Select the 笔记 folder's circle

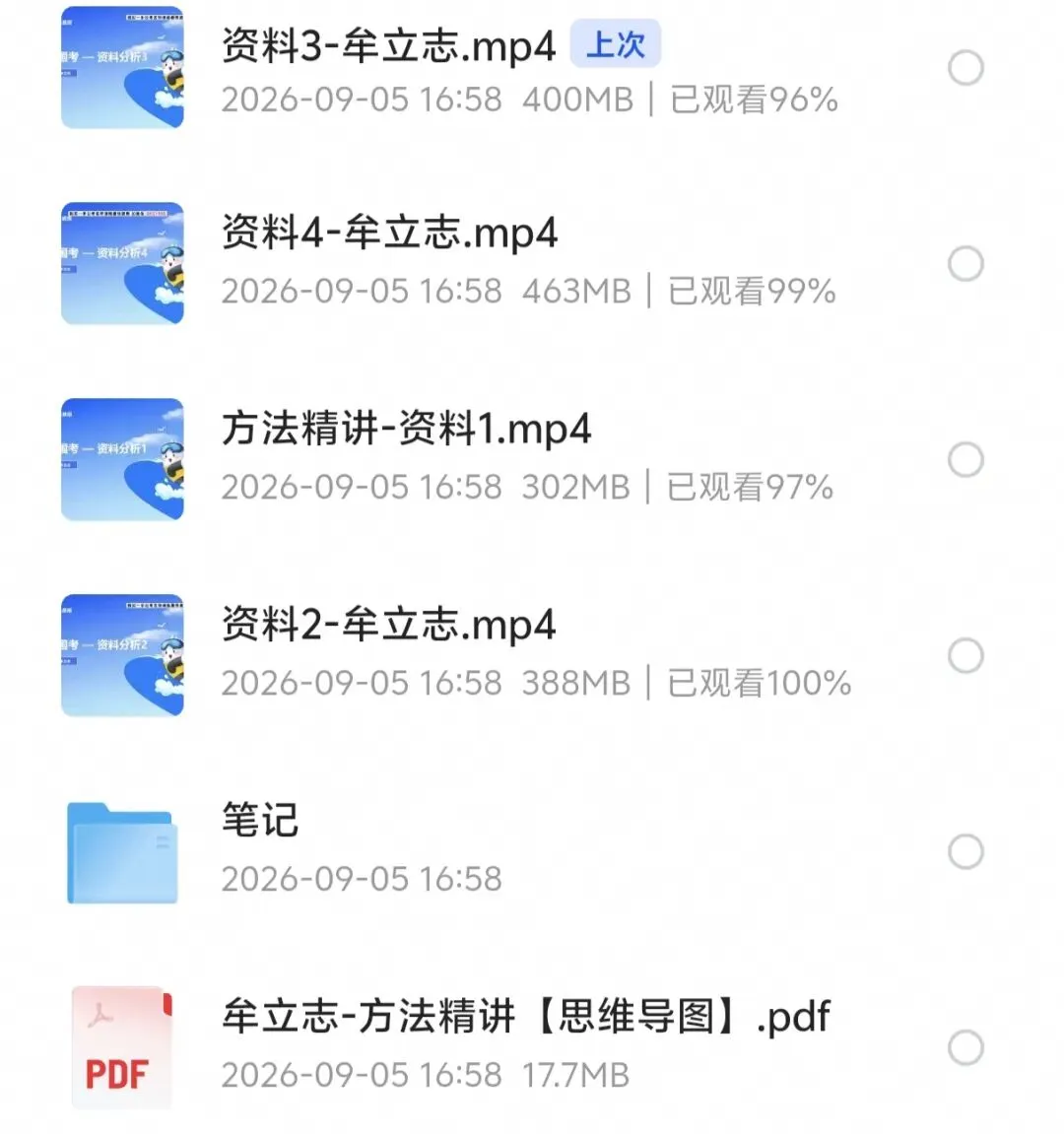965,851
